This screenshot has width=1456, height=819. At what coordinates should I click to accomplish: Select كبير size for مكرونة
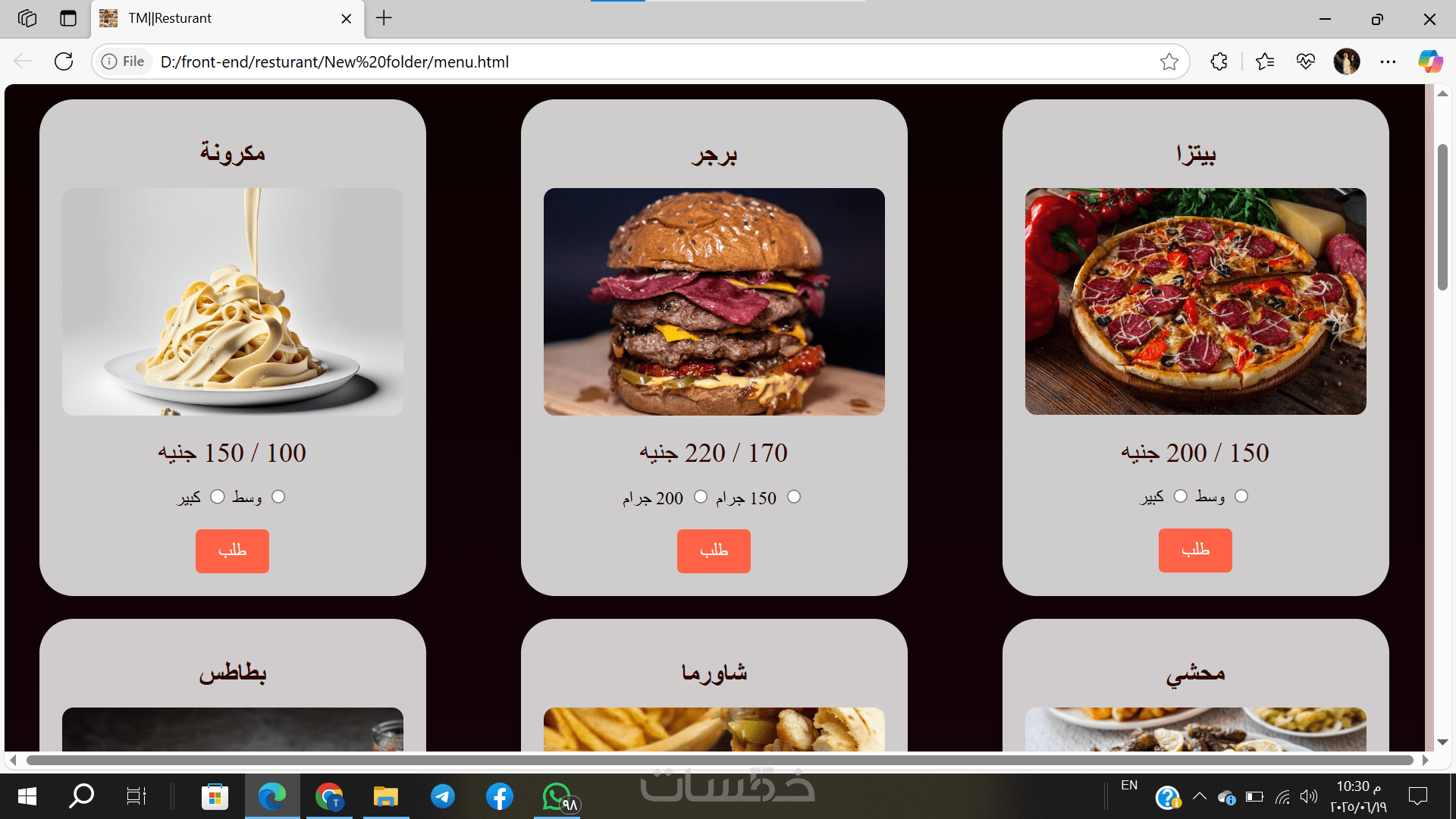[218, 497]
